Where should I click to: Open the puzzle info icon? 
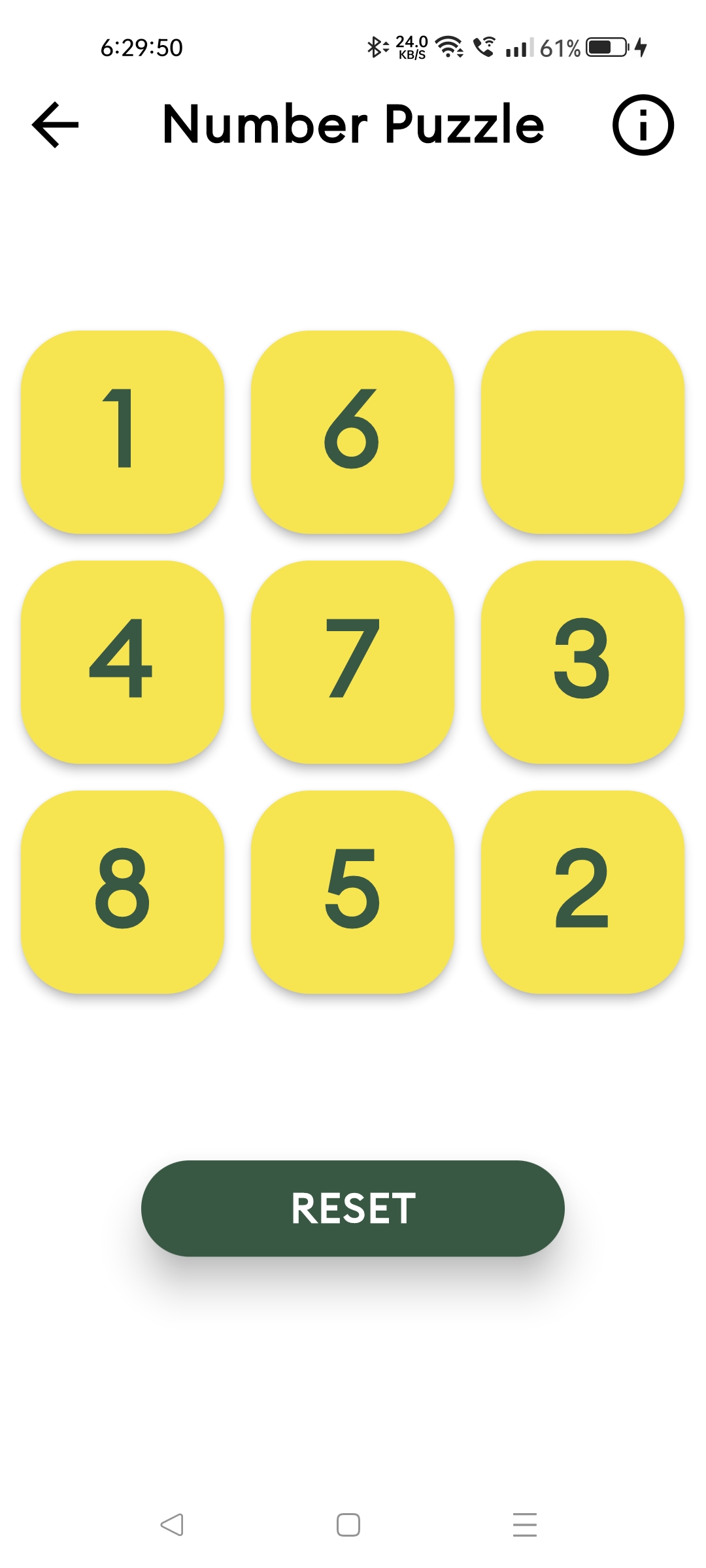tap(643, 125)
